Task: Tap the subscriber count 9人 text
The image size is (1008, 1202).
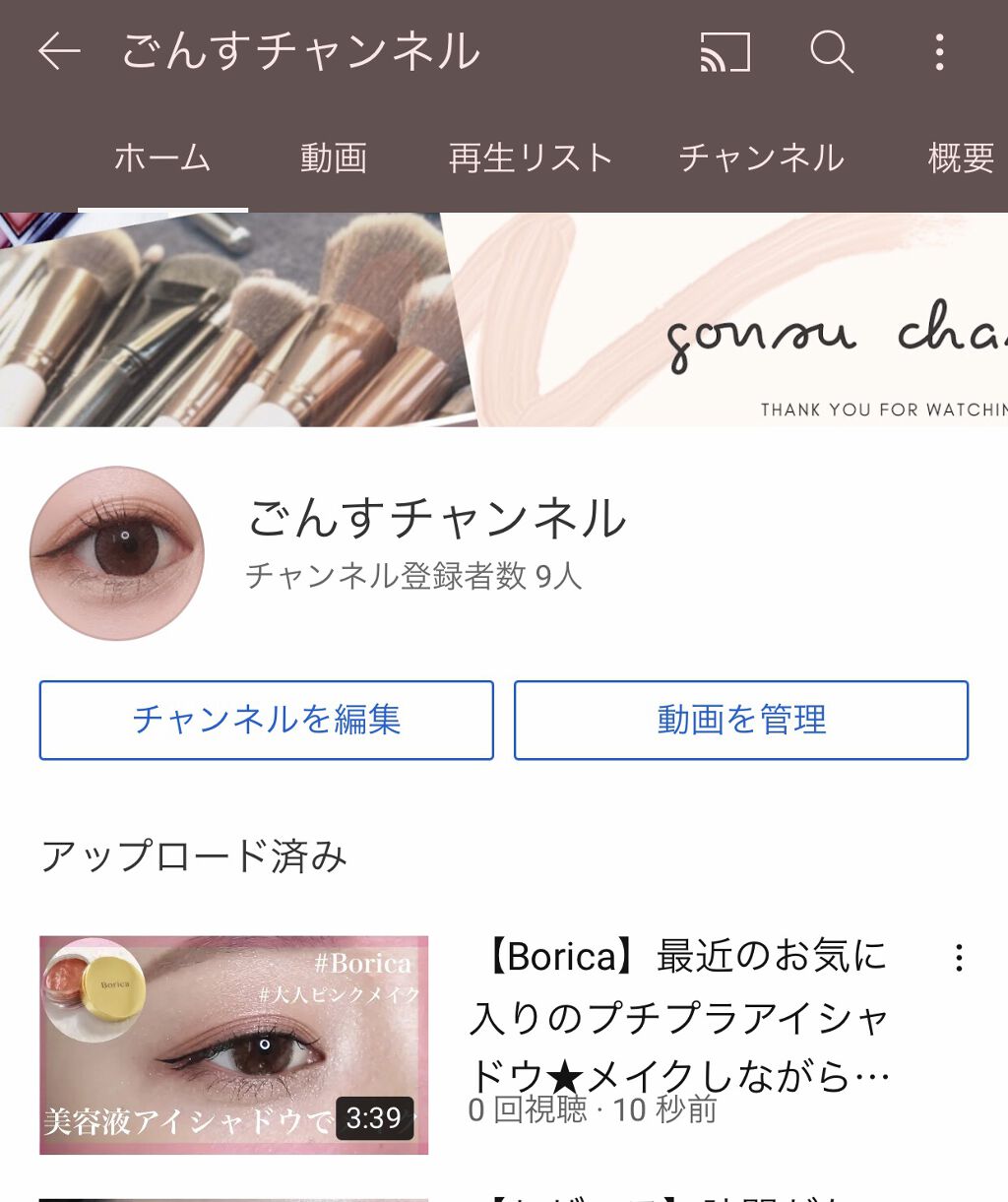Action: coord(413,579)
